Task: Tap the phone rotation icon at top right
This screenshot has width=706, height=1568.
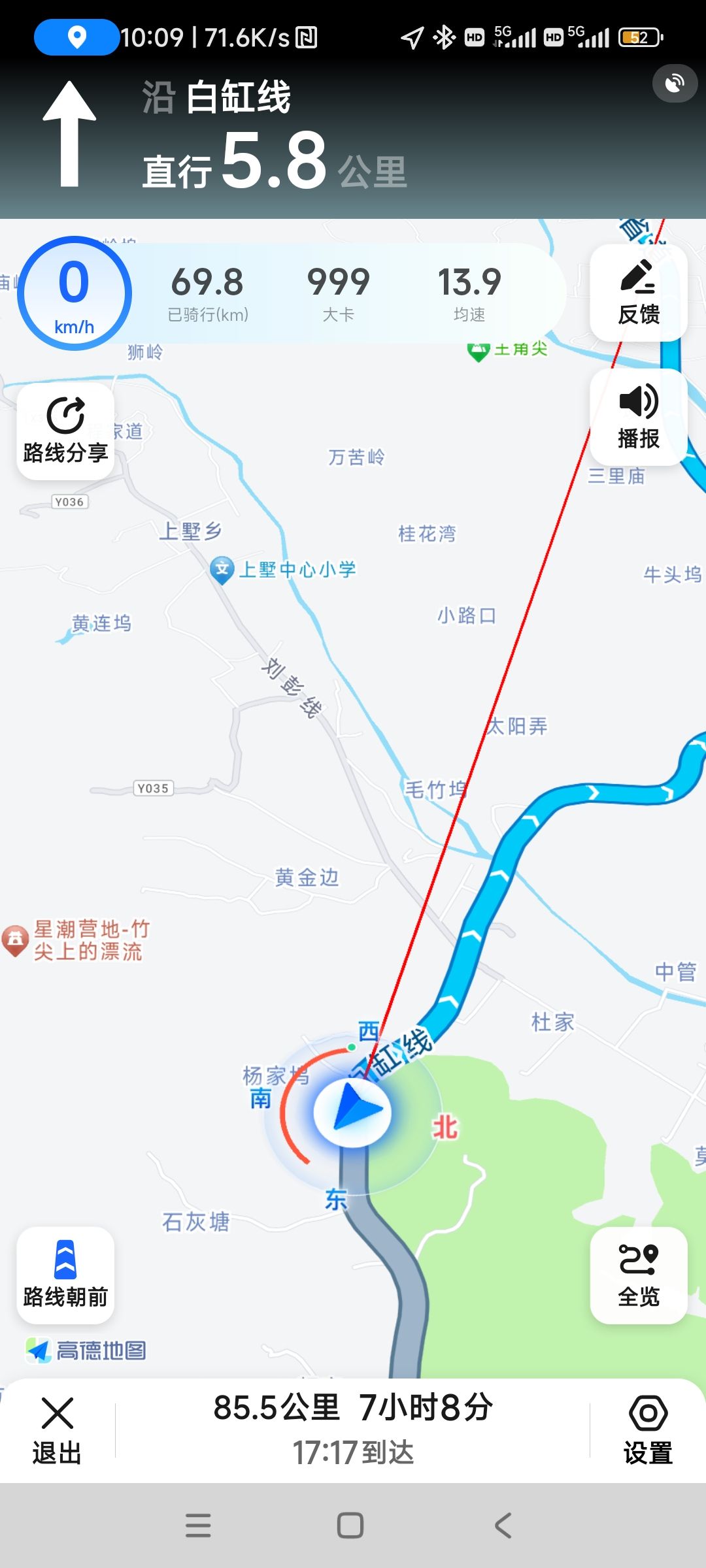Action: (x=675, y=83)
